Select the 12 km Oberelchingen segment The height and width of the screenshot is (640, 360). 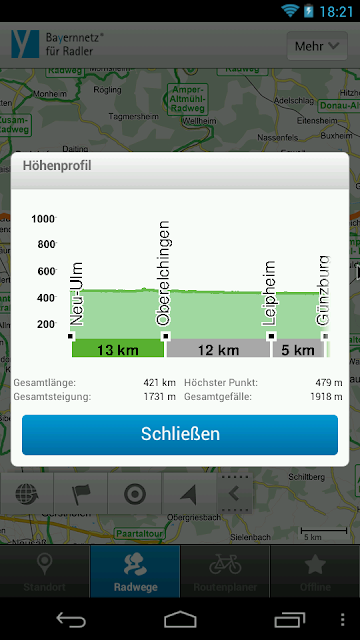(x=218, y=349)
